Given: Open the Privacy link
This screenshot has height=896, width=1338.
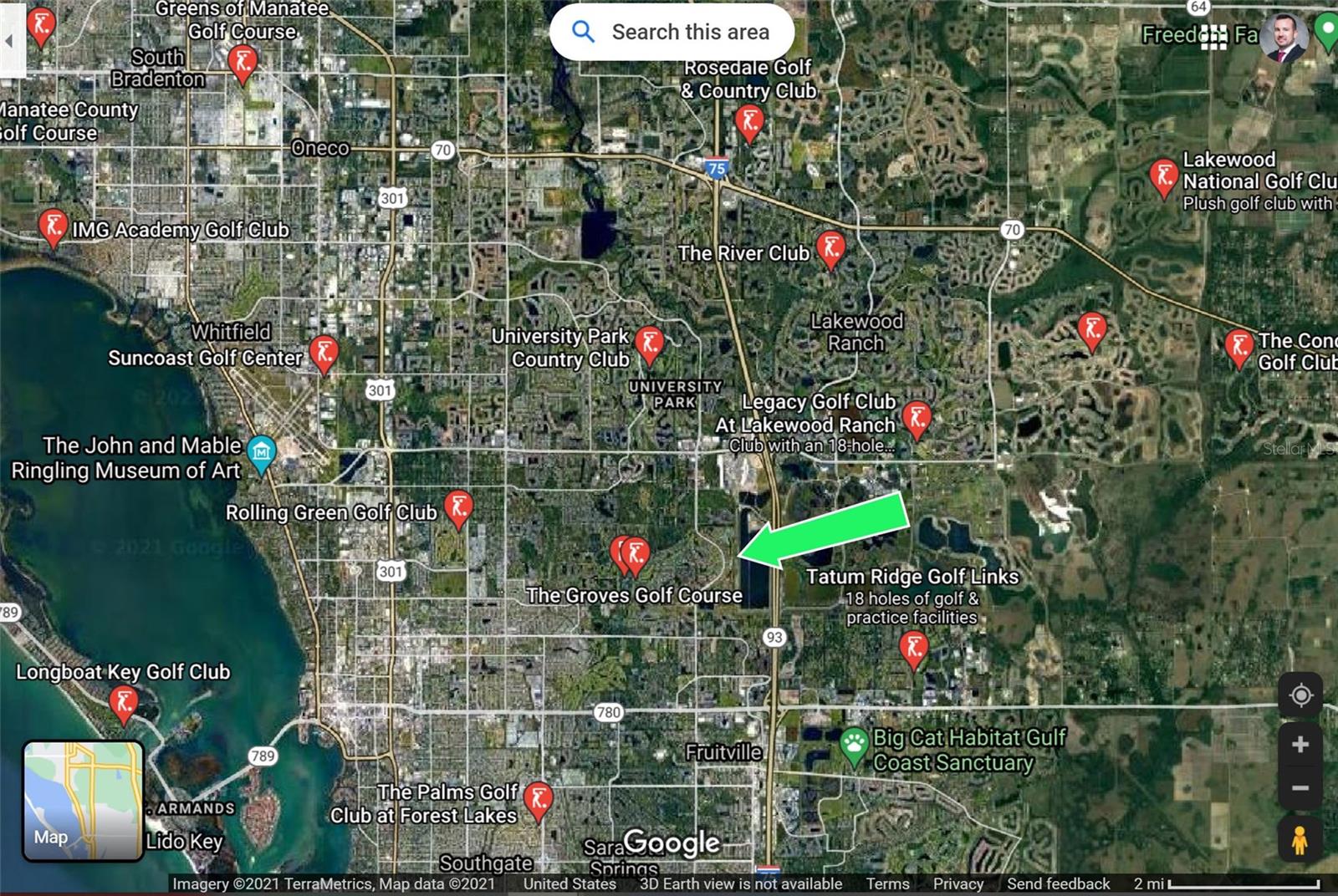Looking at the screenshot, I should click(958, 883).
